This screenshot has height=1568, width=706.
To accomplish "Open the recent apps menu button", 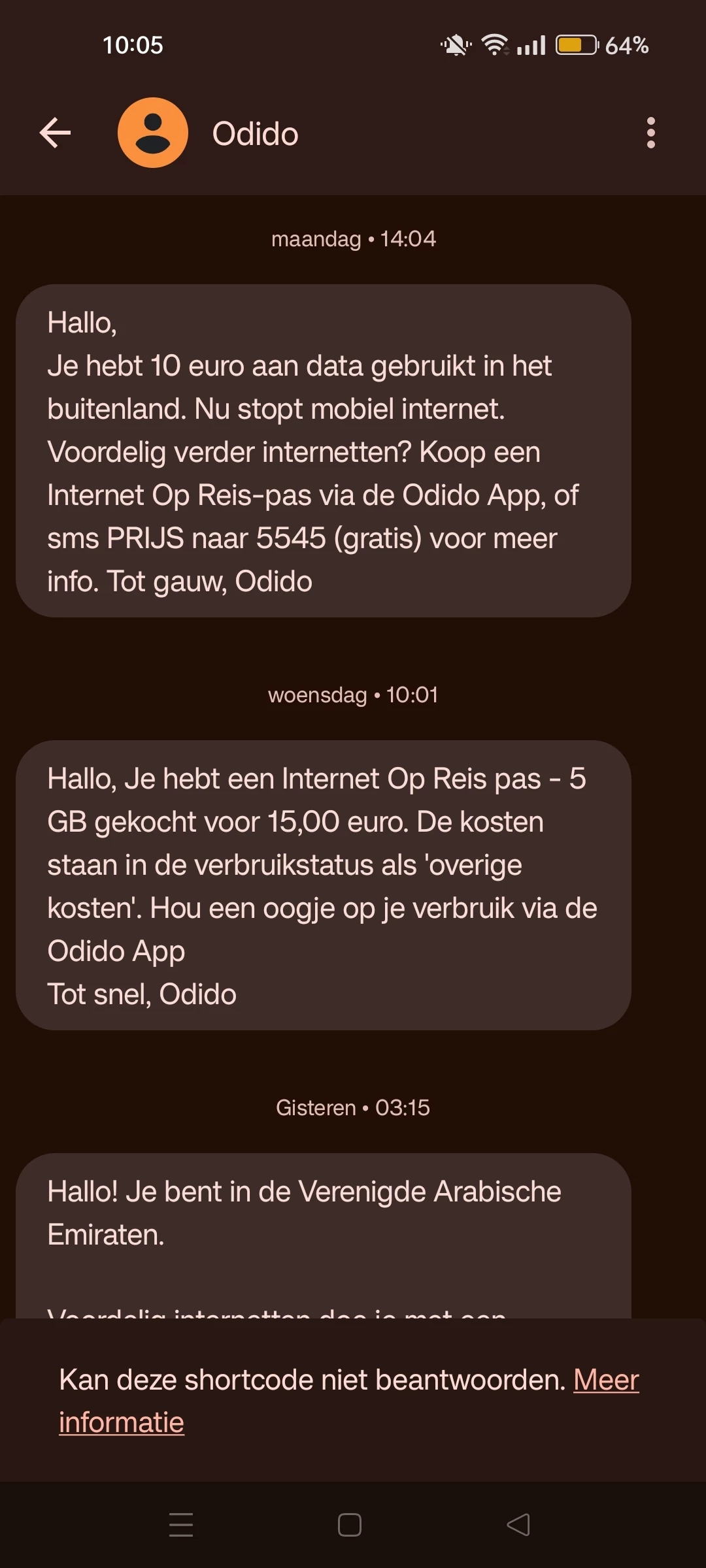I will point(181,1525).
